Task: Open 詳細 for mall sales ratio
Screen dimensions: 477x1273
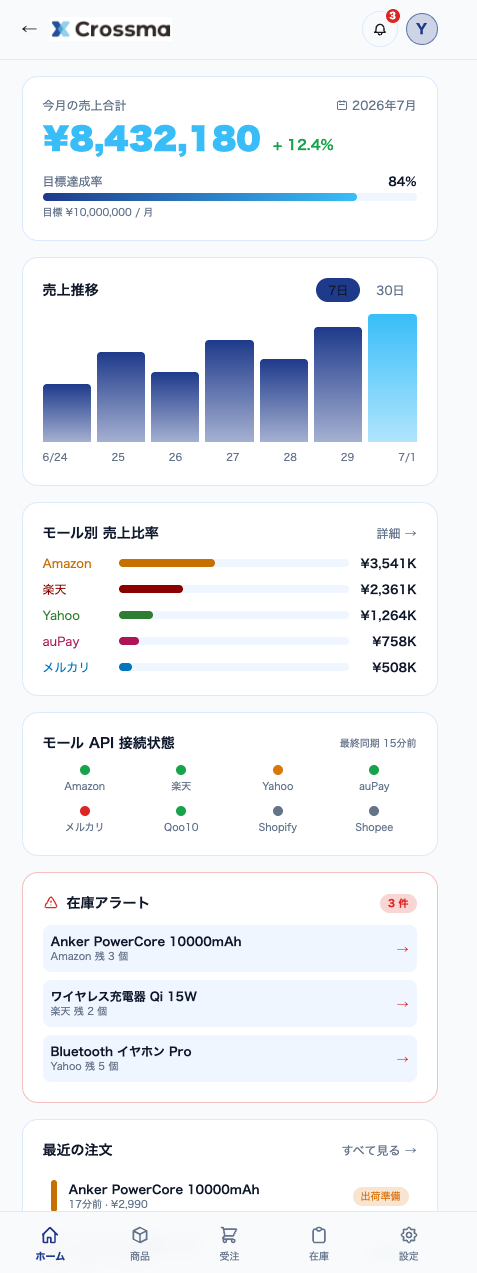Action: [396, 533]
